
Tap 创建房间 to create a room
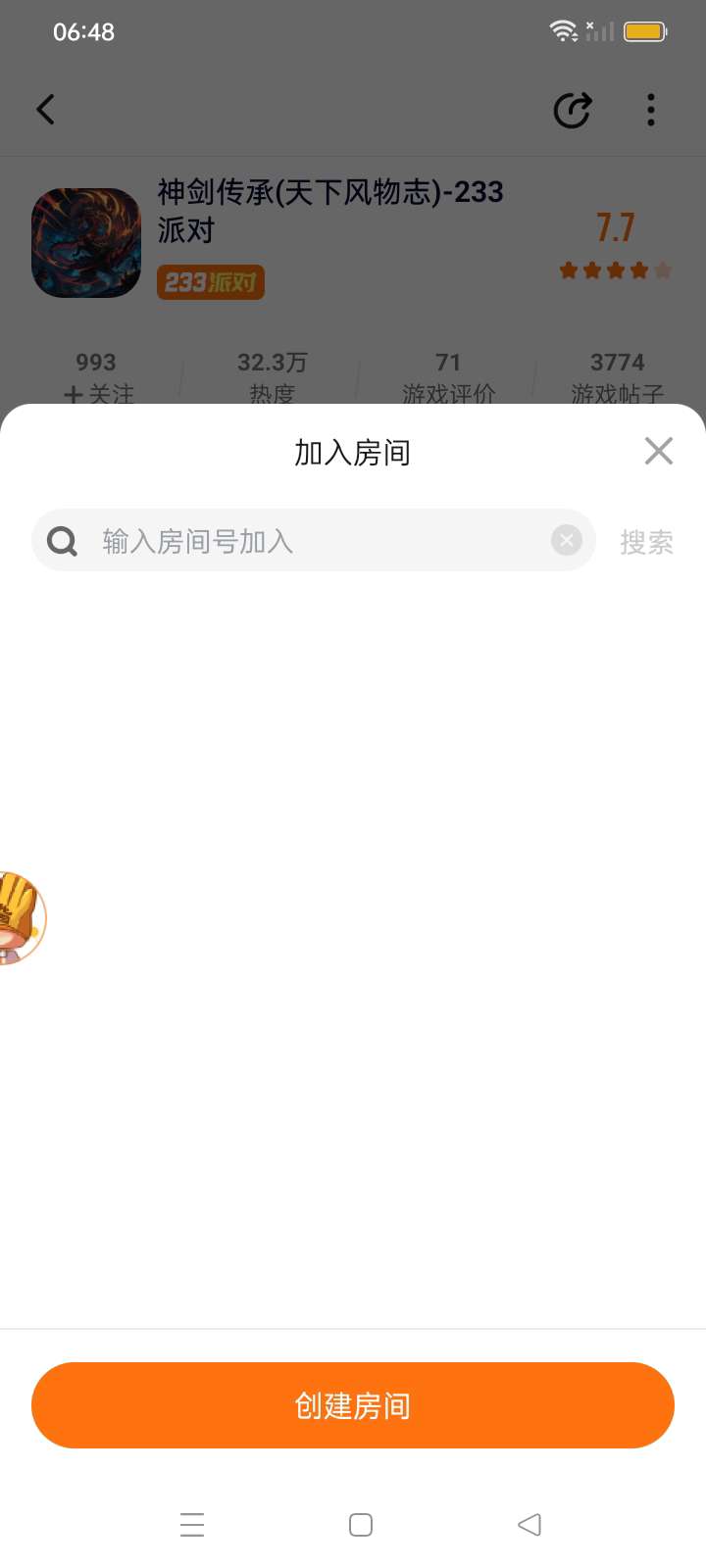click(353, 1405)
